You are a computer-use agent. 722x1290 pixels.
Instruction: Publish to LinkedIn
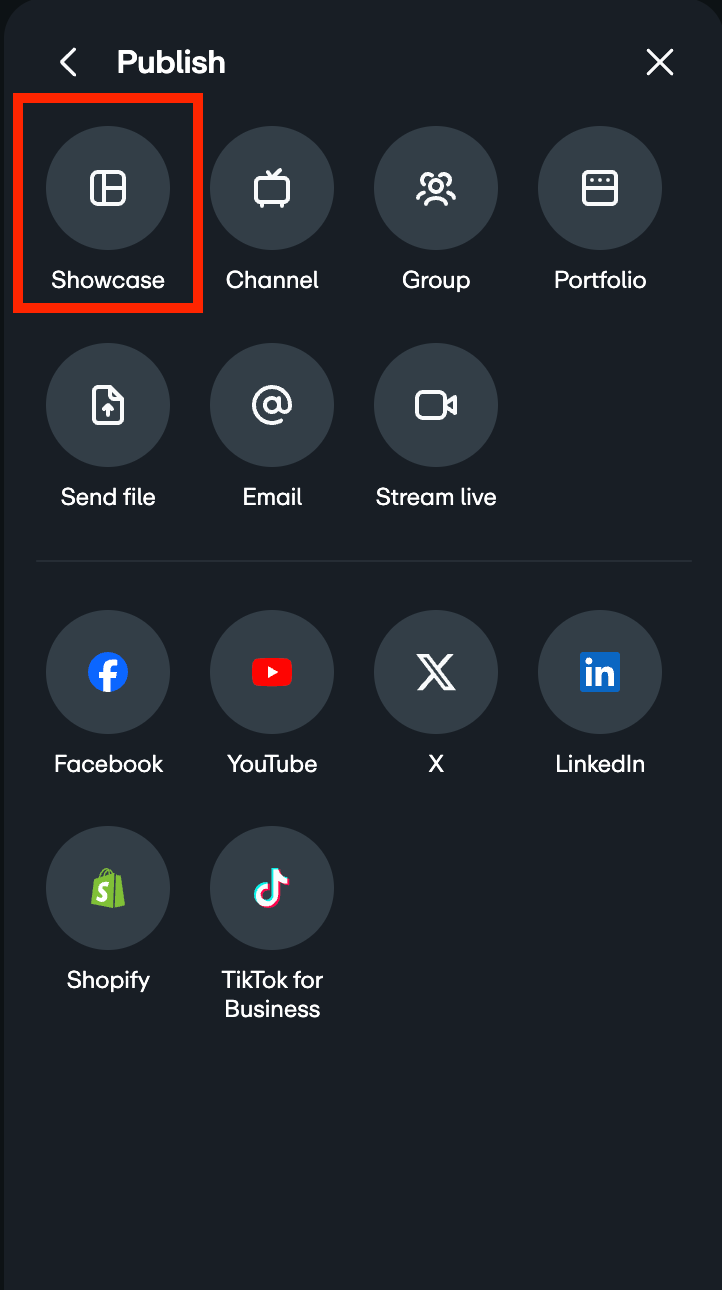[600, 672]
